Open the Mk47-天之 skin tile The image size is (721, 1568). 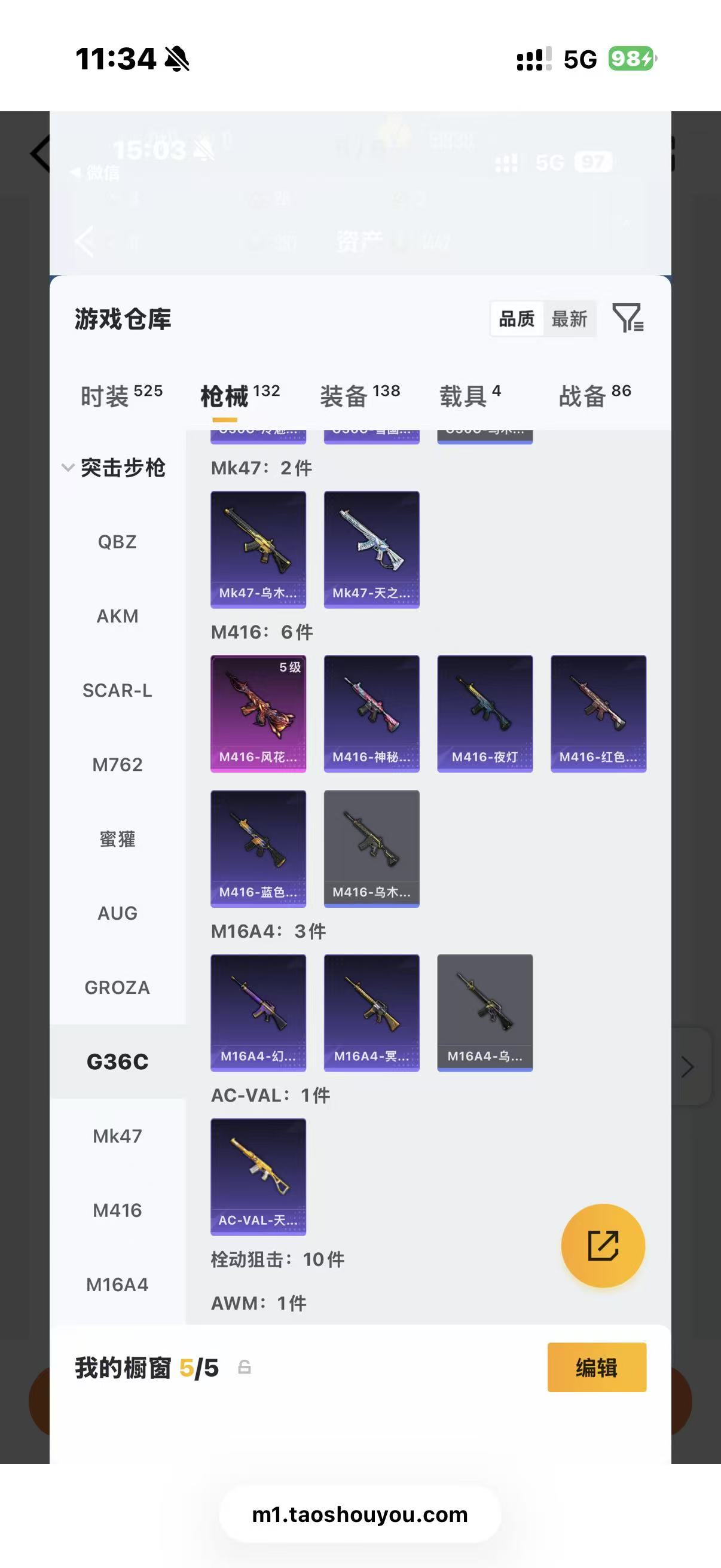(371, 549)
